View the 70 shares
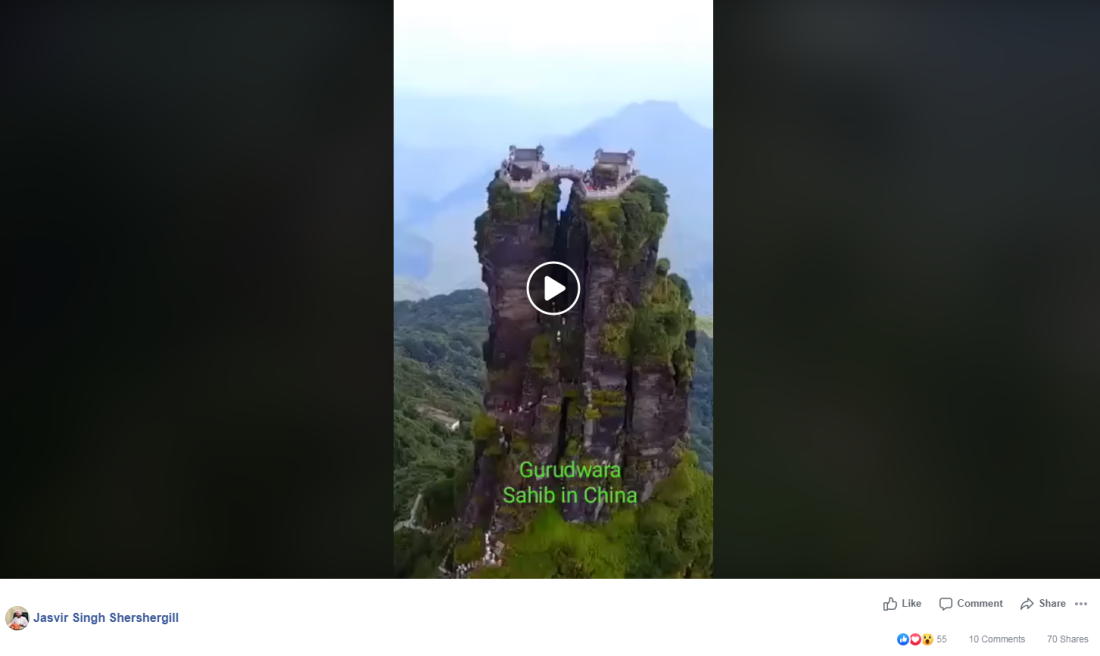Screen dimensions: 1100x656 [1067, 639]
